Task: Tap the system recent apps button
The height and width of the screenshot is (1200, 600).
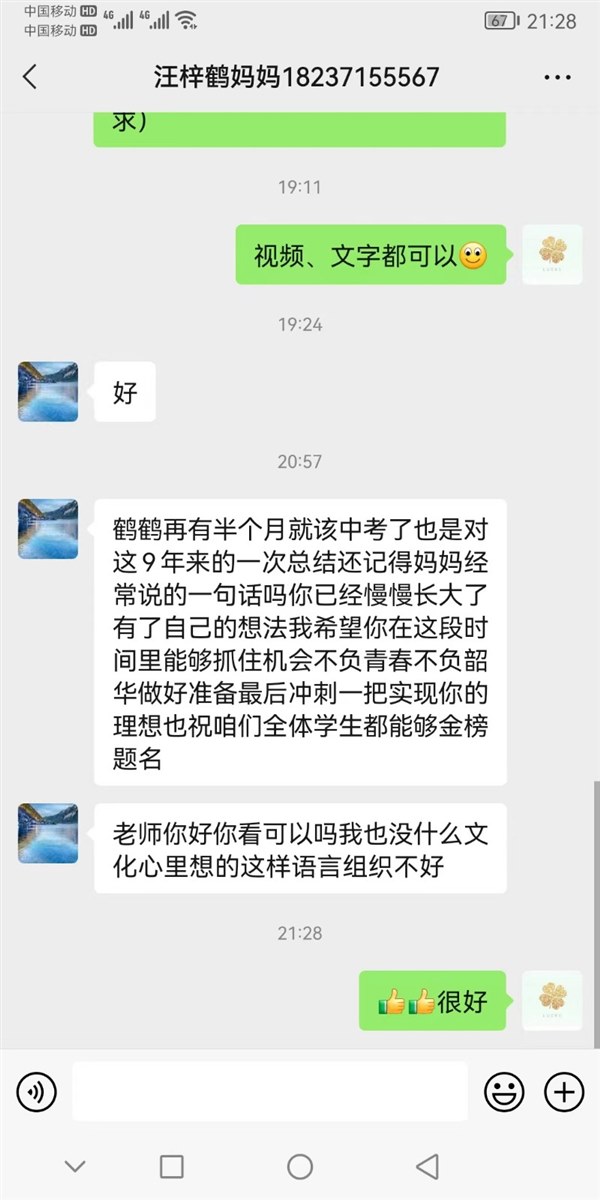Action: click(x=172, y=1166)
